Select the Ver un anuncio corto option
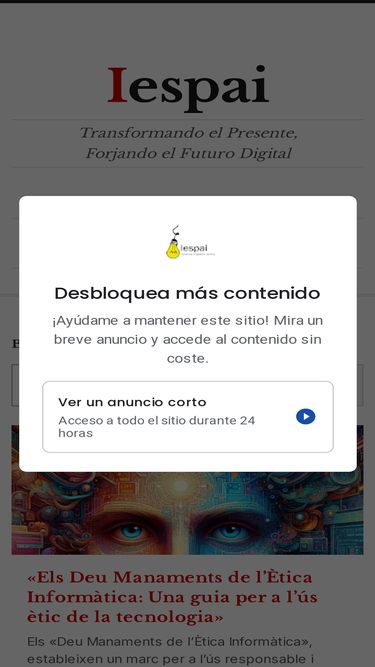 pyautogui.click(x=188, y=416)
